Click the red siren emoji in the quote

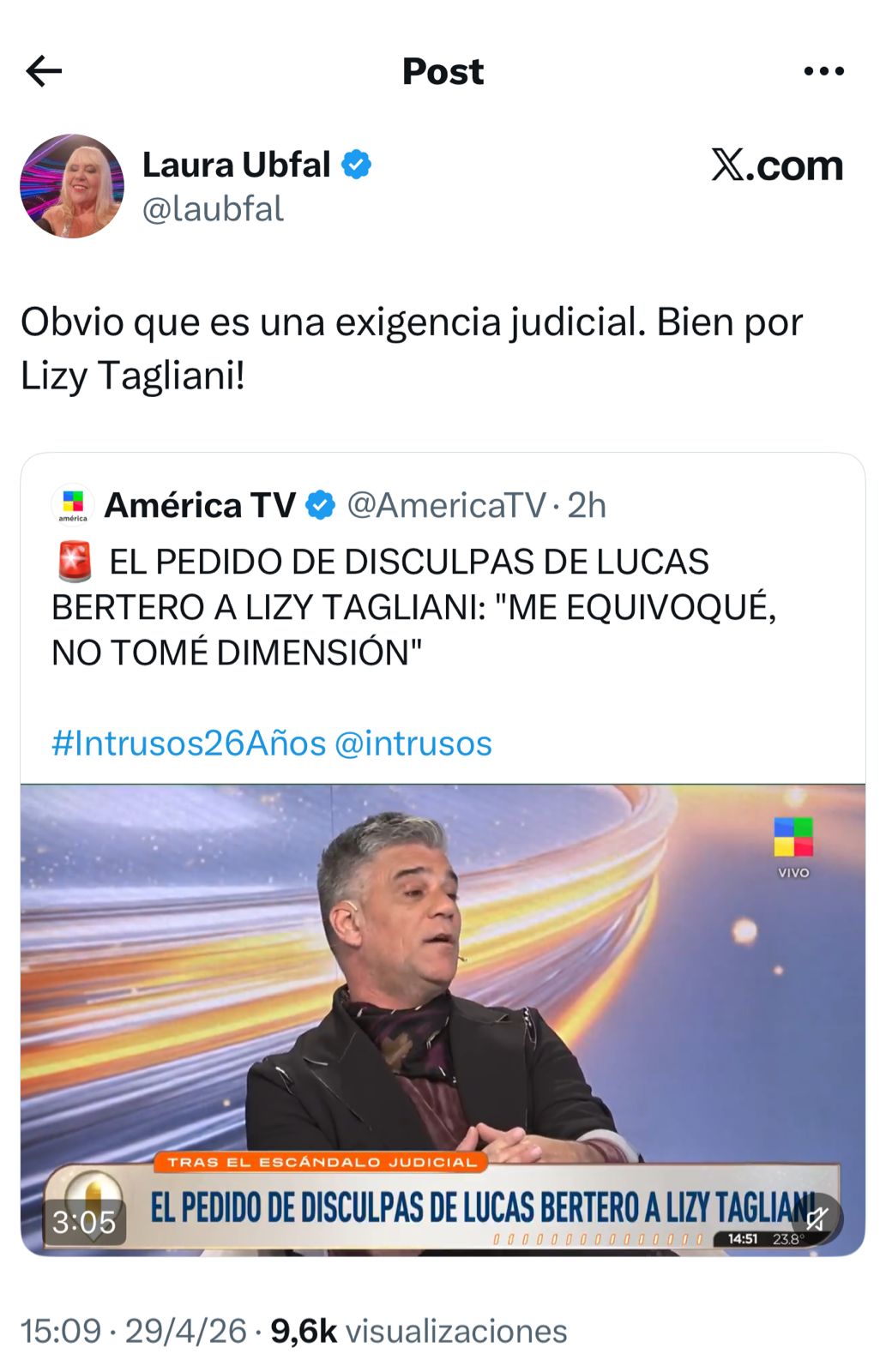pyautogui.click(x=72, y=561)
